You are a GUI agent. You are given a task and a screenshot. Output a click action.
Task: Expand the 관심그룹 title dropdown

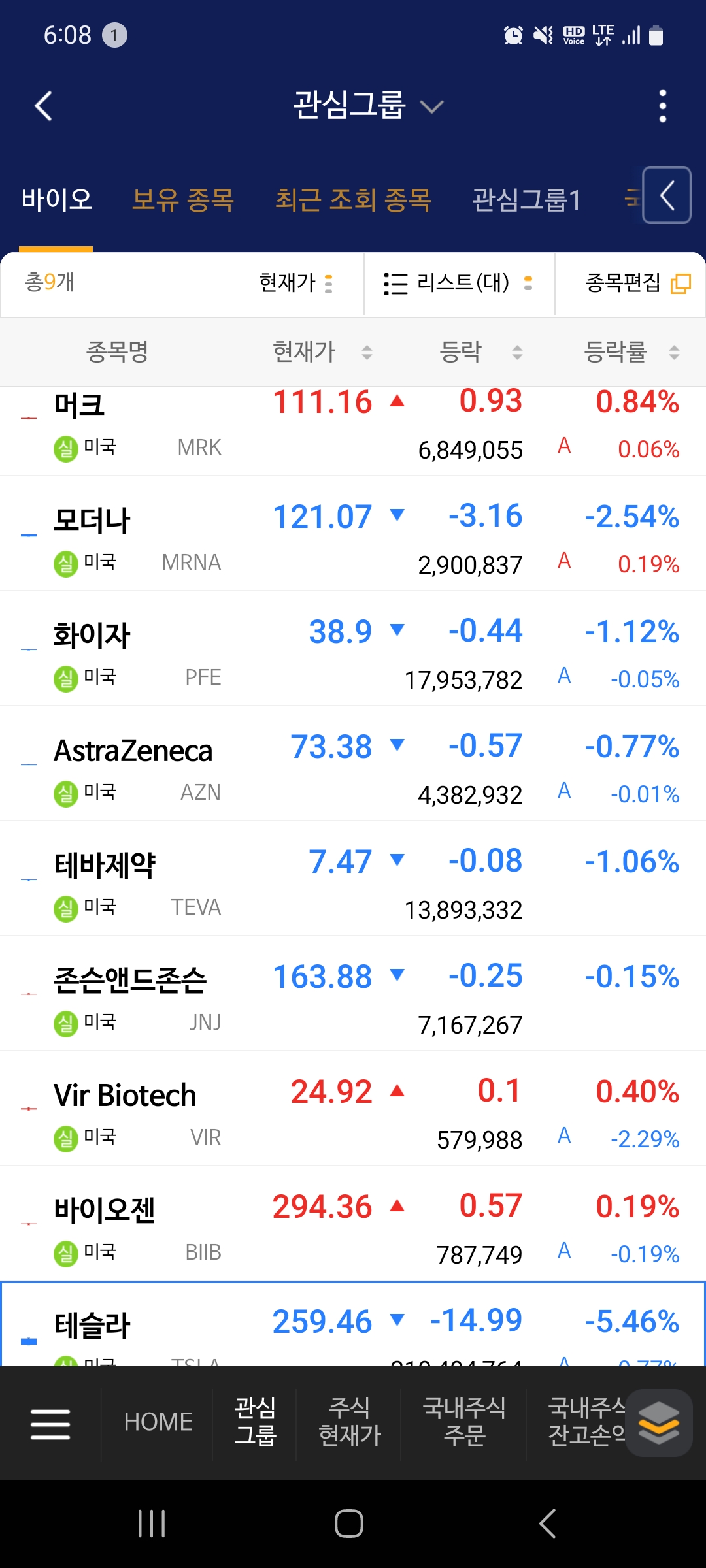(369, 106)
